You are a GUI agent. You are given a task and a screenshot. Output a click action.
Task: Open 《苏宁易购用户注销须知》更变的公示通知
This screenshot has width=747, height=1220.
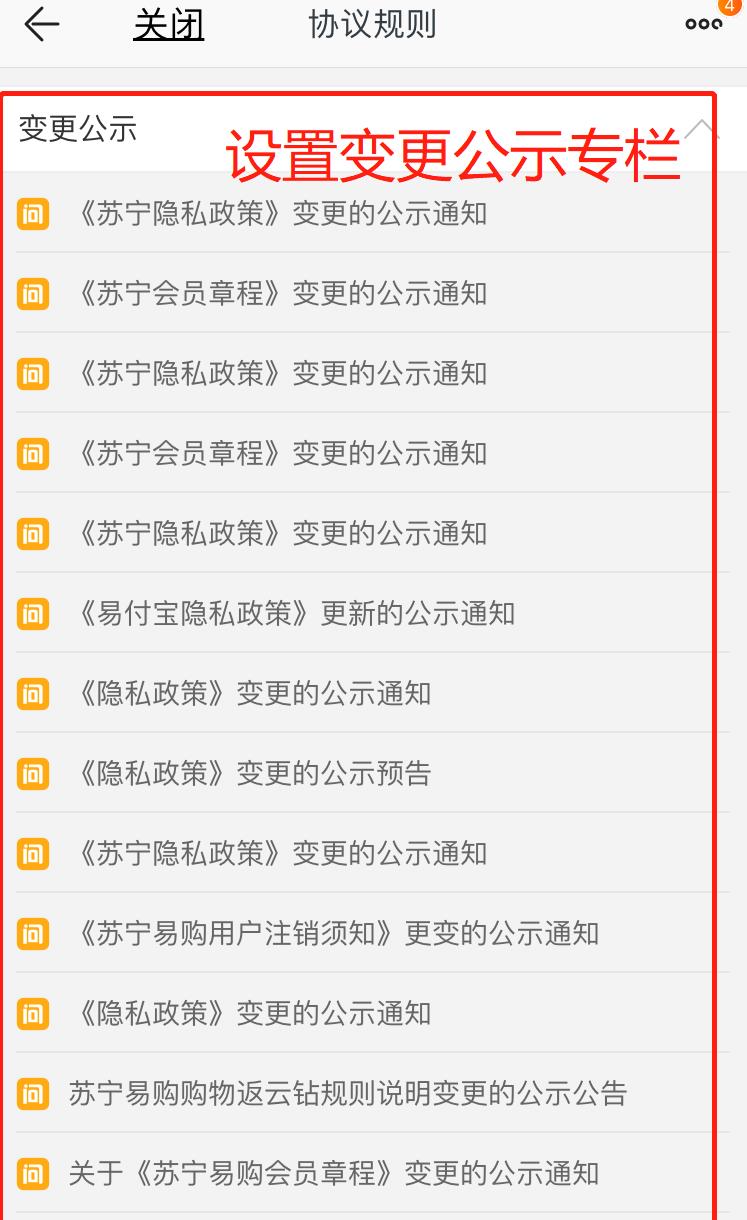pyautogui.click(x=373, y=932)
